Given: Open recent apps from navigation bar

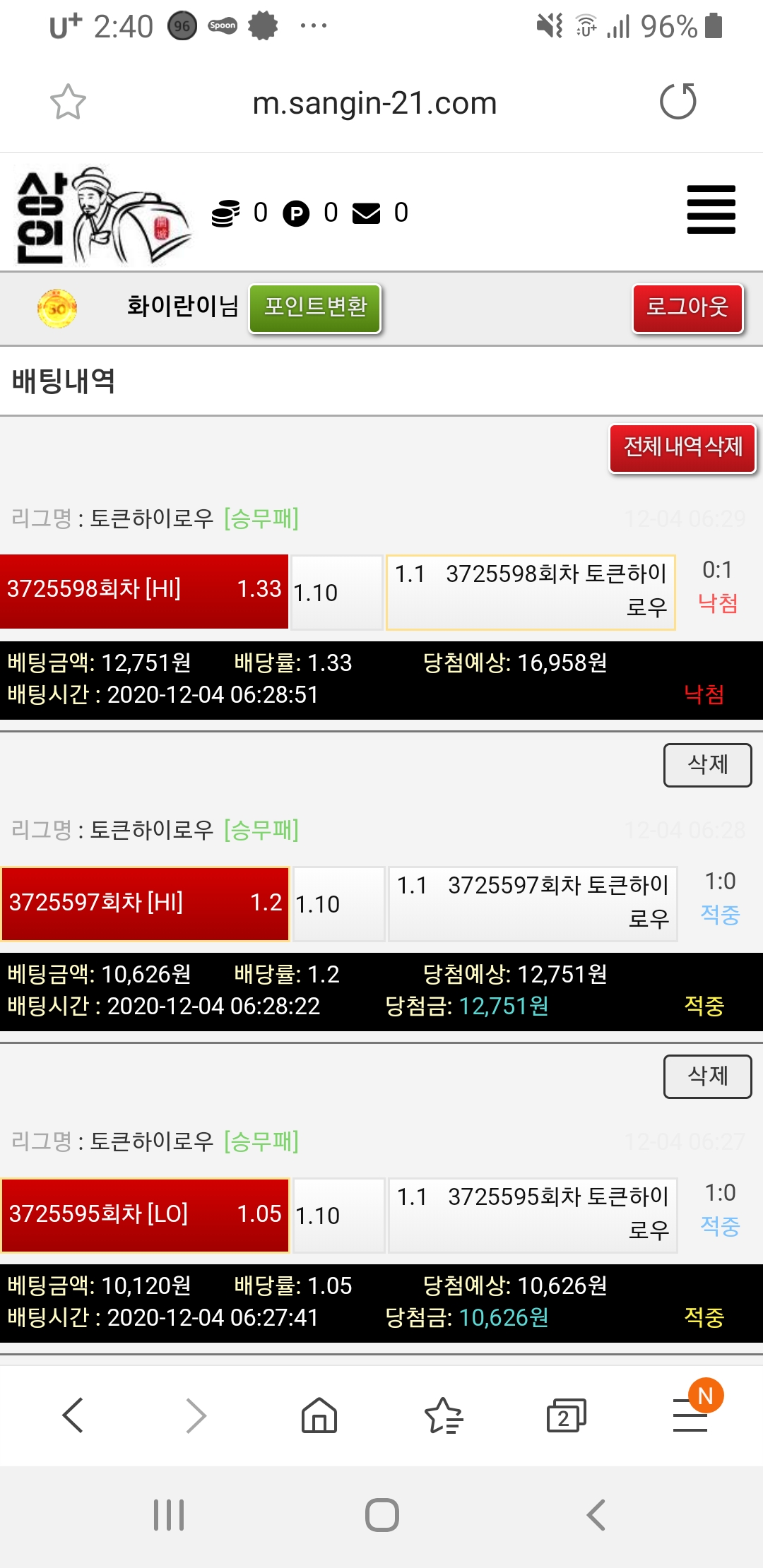Looking at the screenshot, I should [x=169, y=1515].
